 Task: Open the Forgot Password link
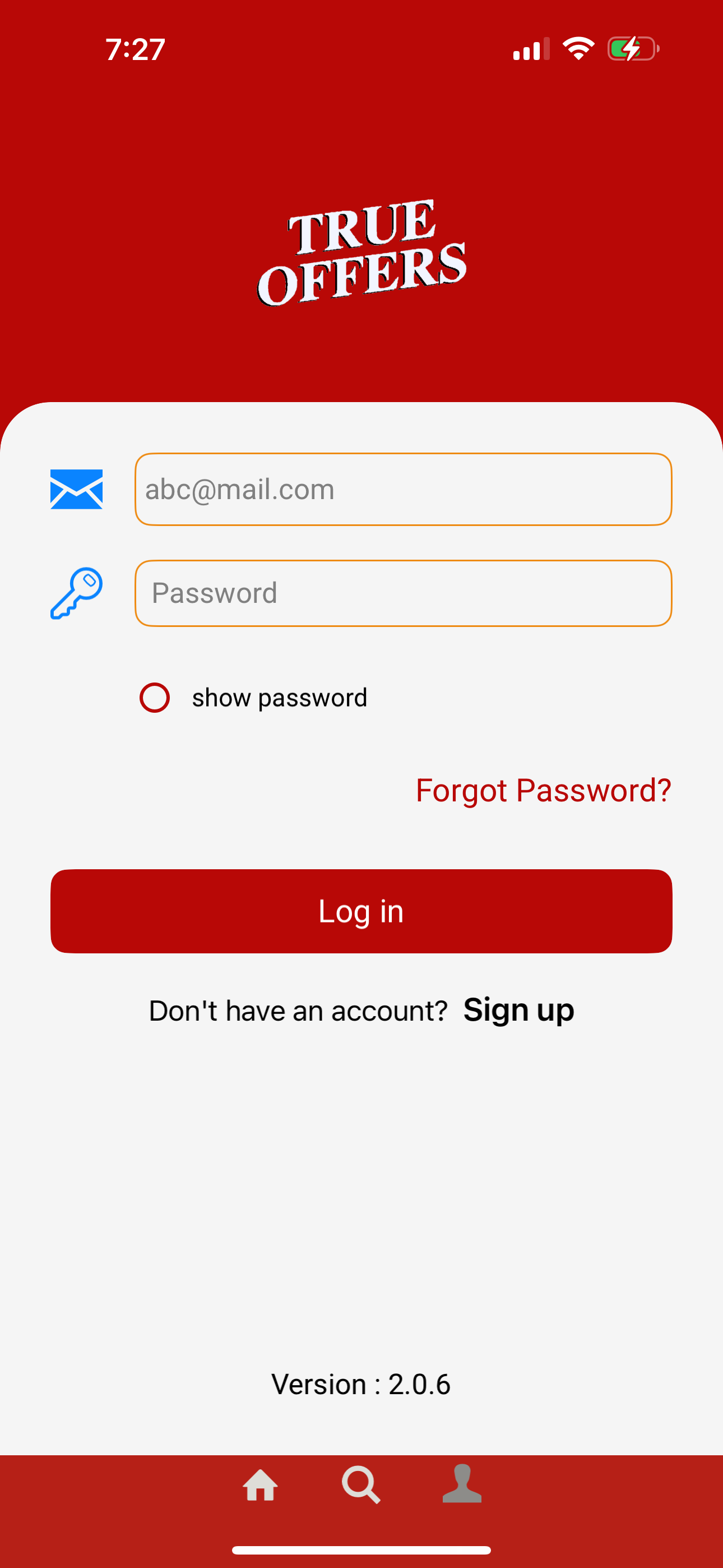(543, 790)
